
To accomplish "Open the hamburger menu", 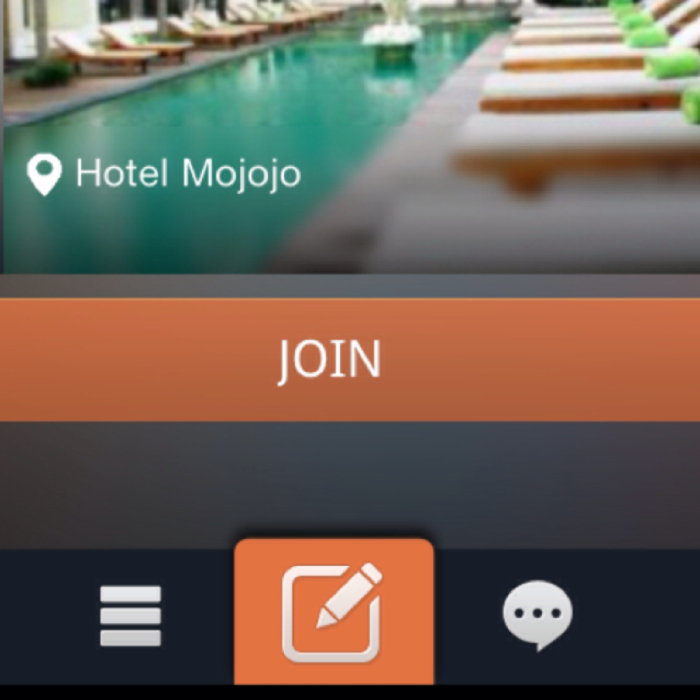I will [x=130, y=616].
